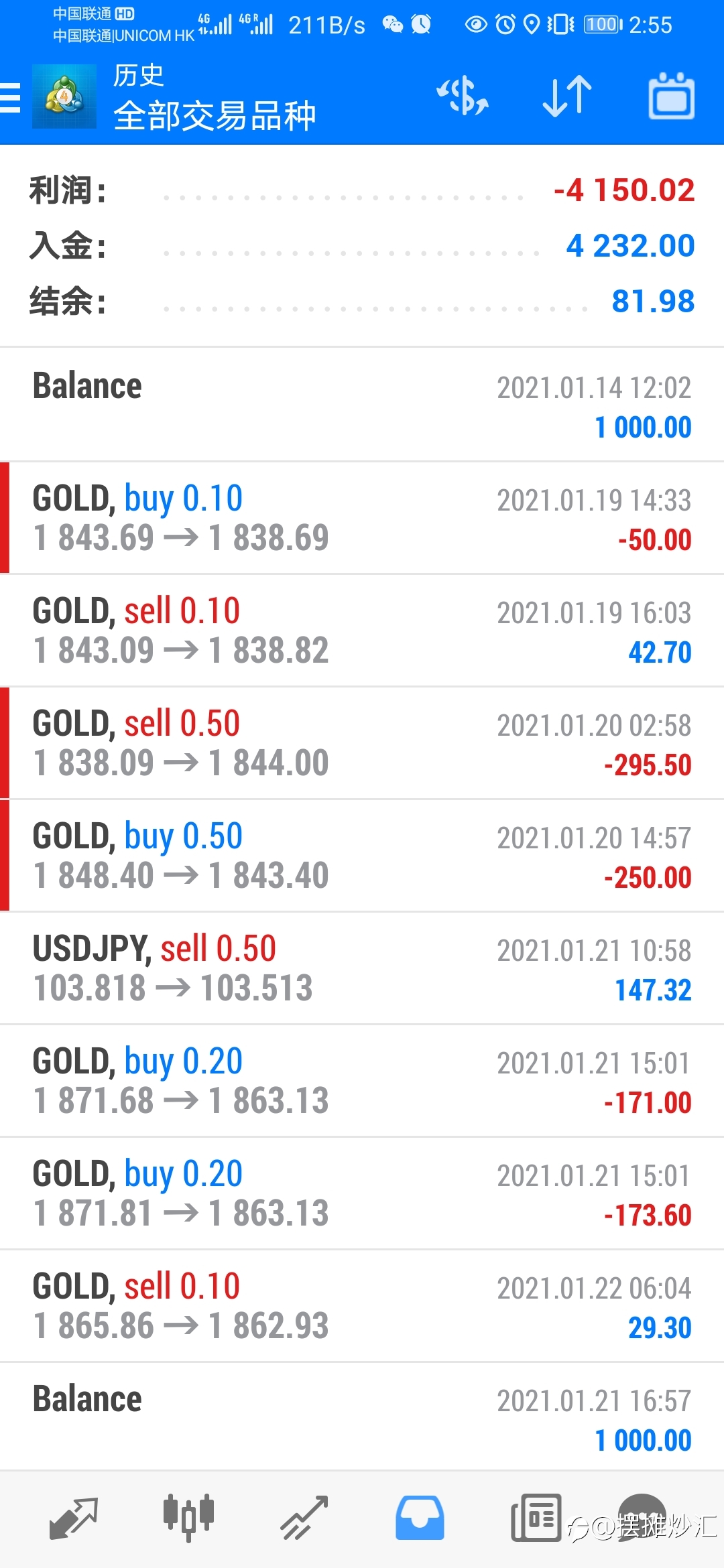Open the calendar date range picker
This screenshot has width=724, height=1568.
pos(672,96)
